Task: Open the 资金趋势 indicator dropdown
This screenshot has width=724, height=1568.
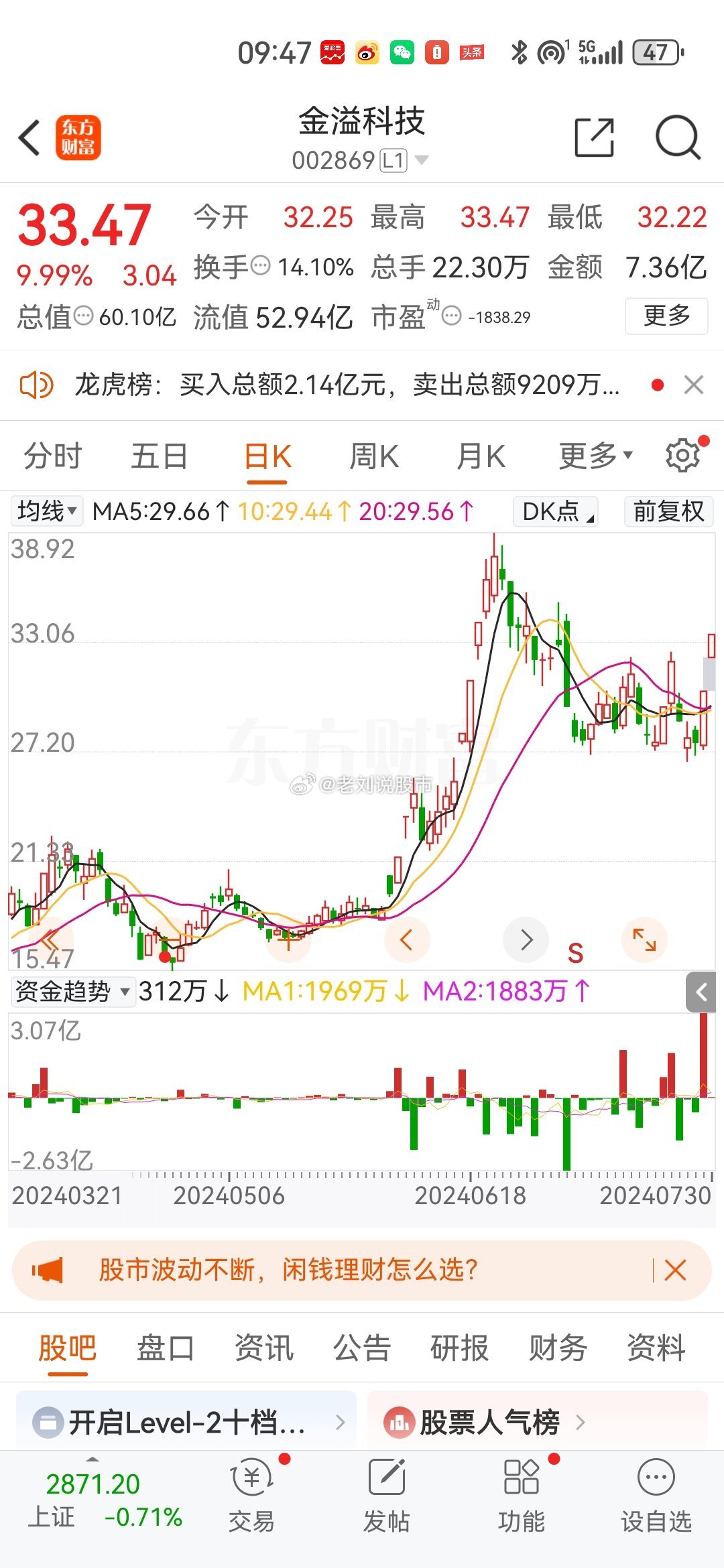Action: coord(72,991)
